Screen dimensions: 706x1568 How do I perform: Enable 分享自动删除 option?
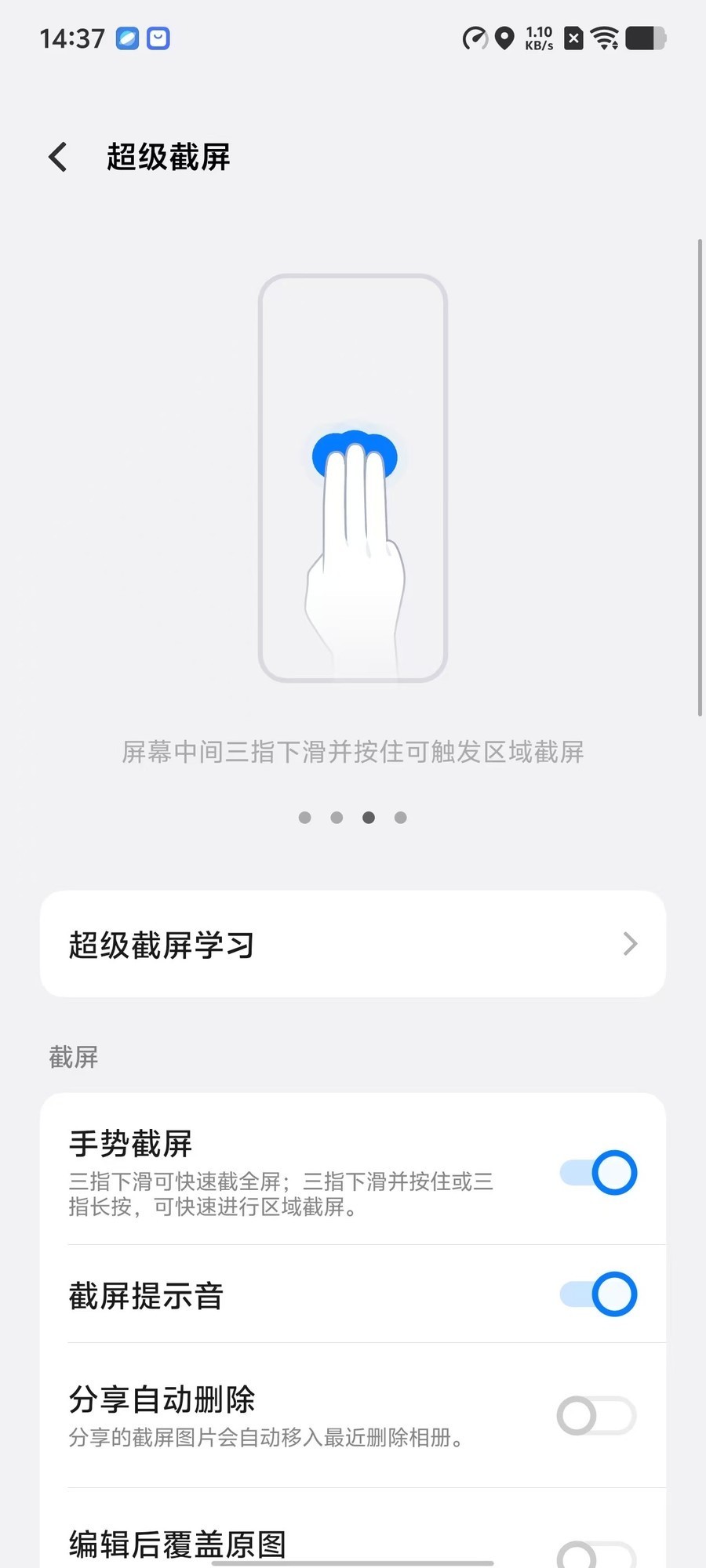(x=596, y=1416)
